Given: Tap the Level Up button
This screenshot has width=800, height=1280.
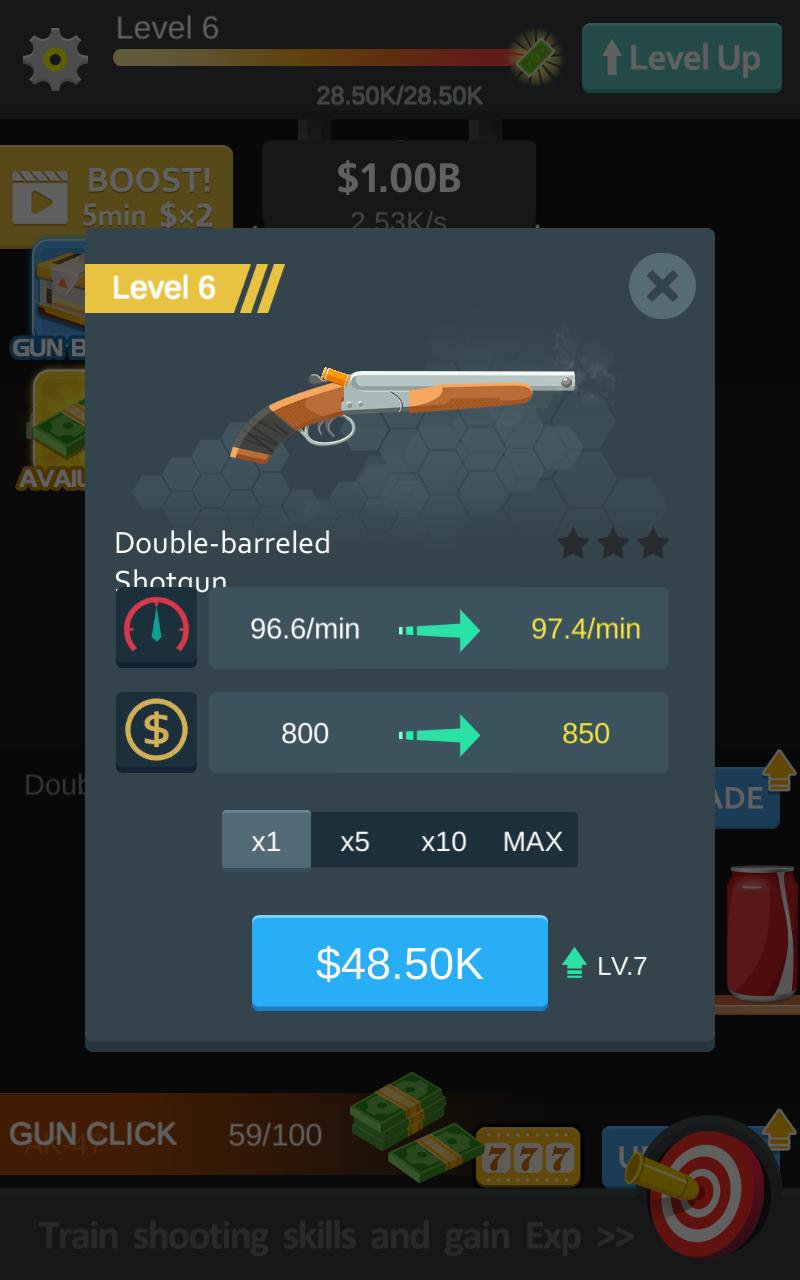Looking at the screenshot, I should pyautogui.click(x=682, y=59).
